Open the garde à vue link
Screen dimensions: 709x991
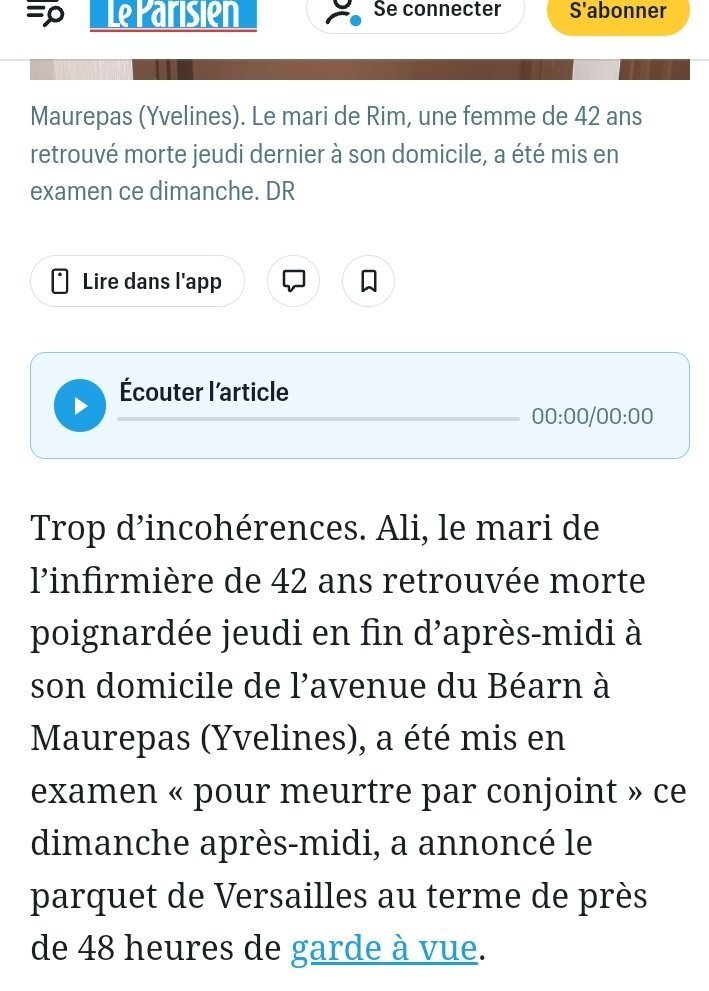click(384, 948)
